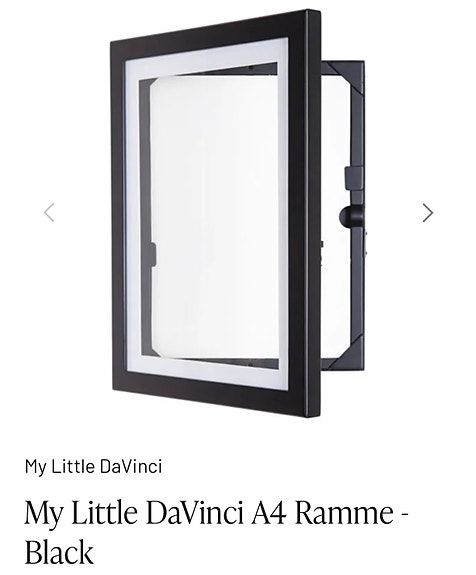
Task: Go to the previous product image
Action: click(49, 212)
